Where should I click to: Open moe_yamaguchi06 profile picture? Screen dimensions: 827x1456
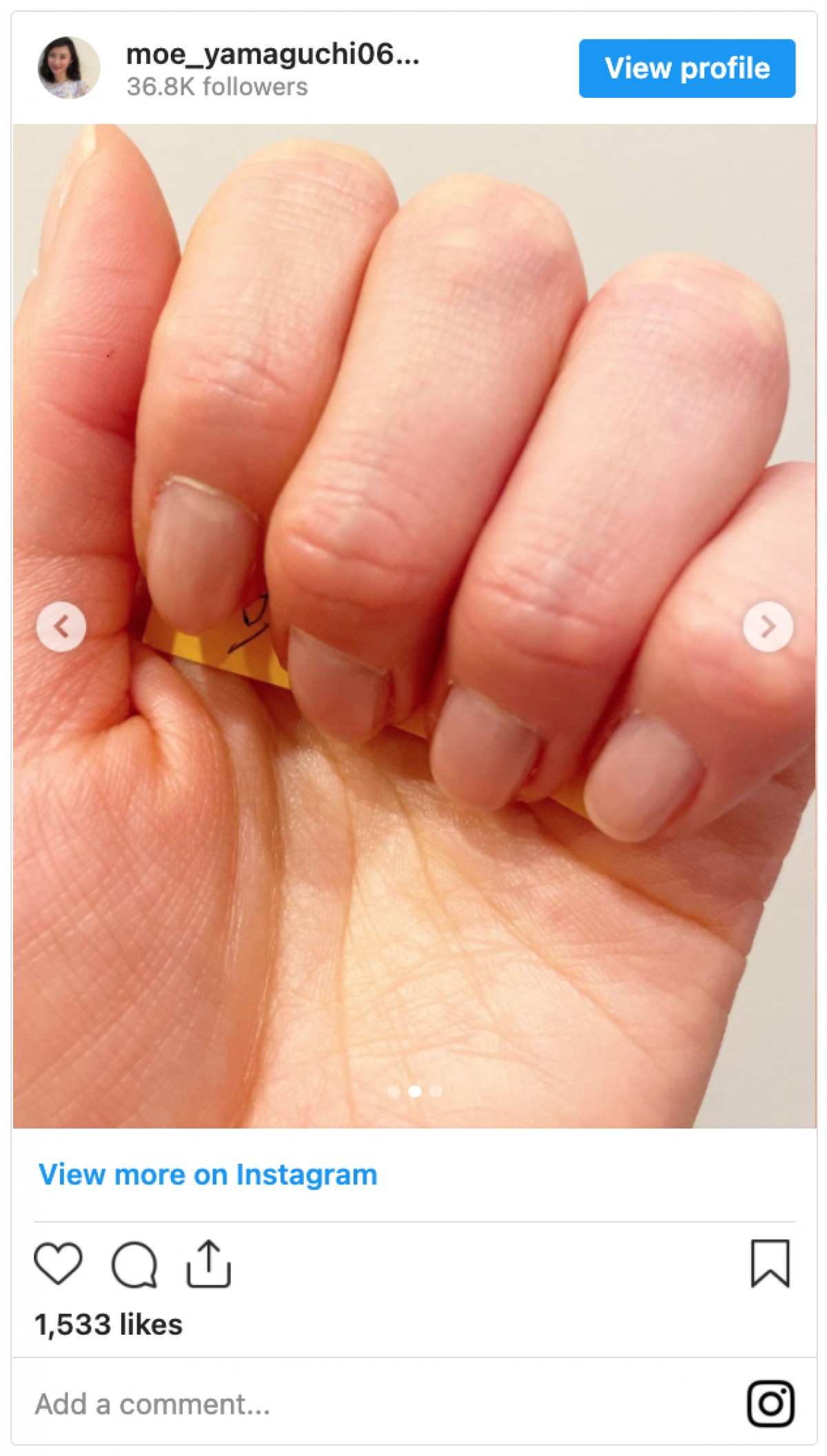pyautogui.click(x=68, y=68)
